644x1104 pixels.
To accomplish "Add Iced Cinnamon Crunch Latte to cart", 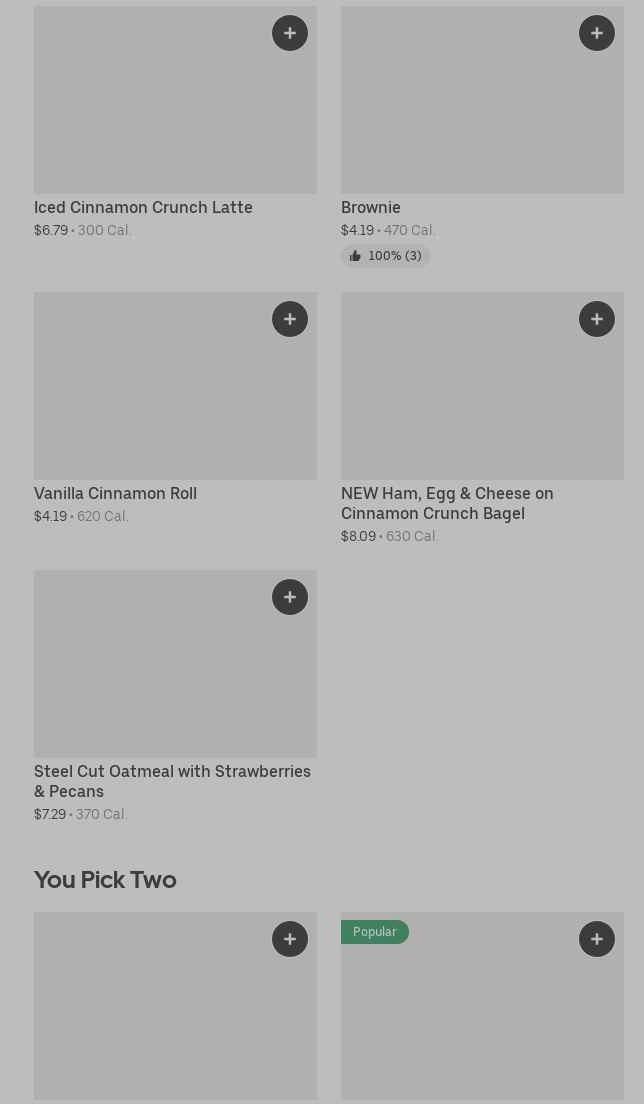I will [x=290, y=33].
